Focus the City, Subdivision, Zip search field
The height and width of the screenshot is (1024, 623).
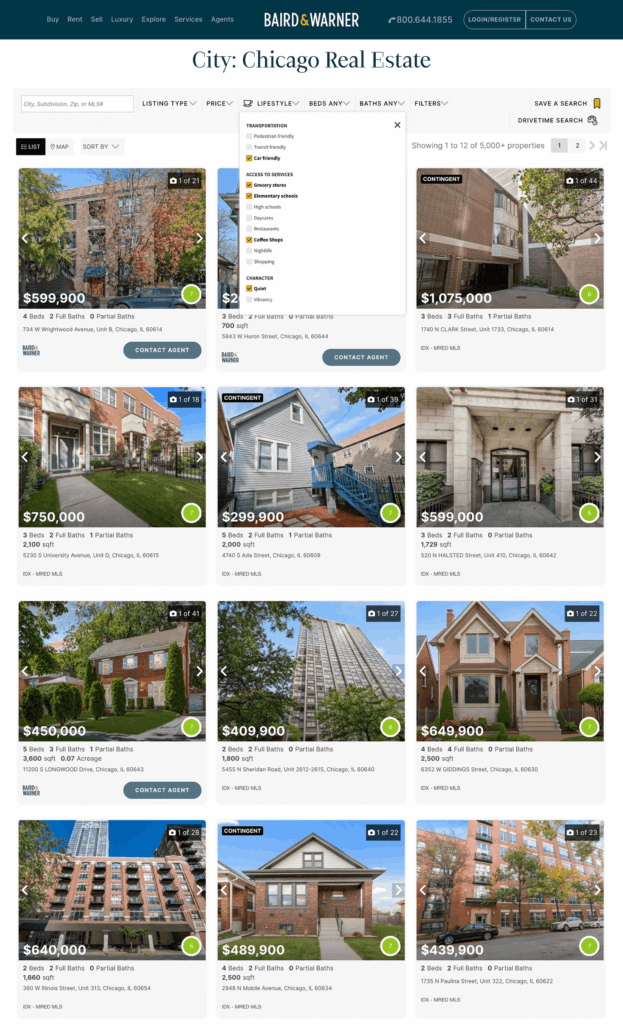click(x=77, y=103)
